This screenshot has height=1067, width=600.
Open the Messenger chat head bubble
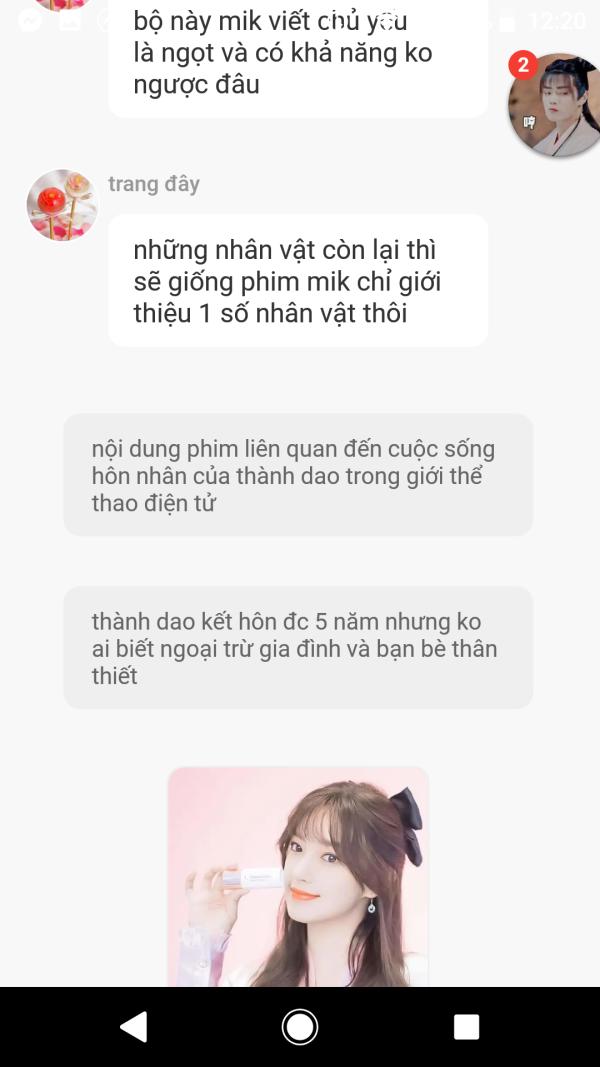(x=554, y=105)
